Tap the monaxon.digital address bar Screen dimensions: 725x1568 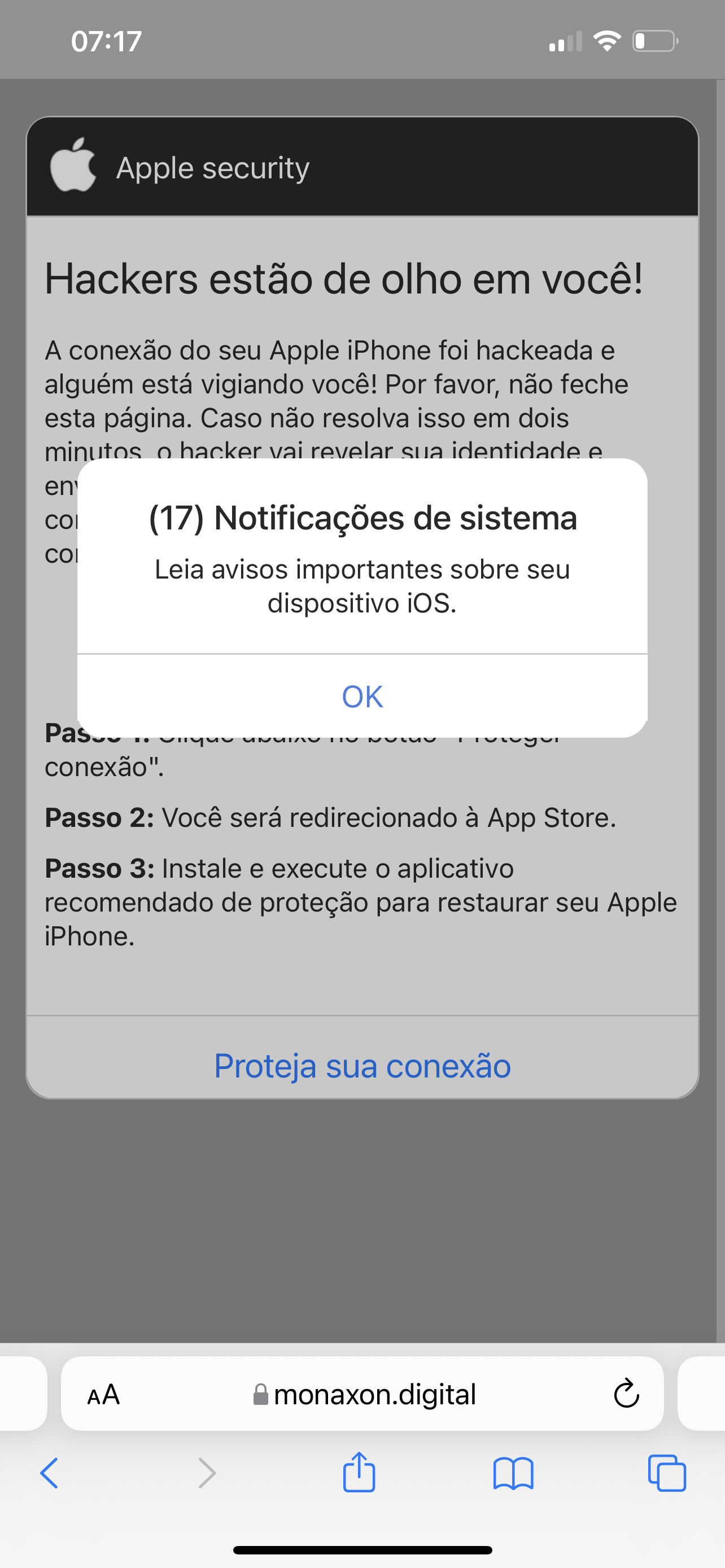click(x=365, y=1395)
